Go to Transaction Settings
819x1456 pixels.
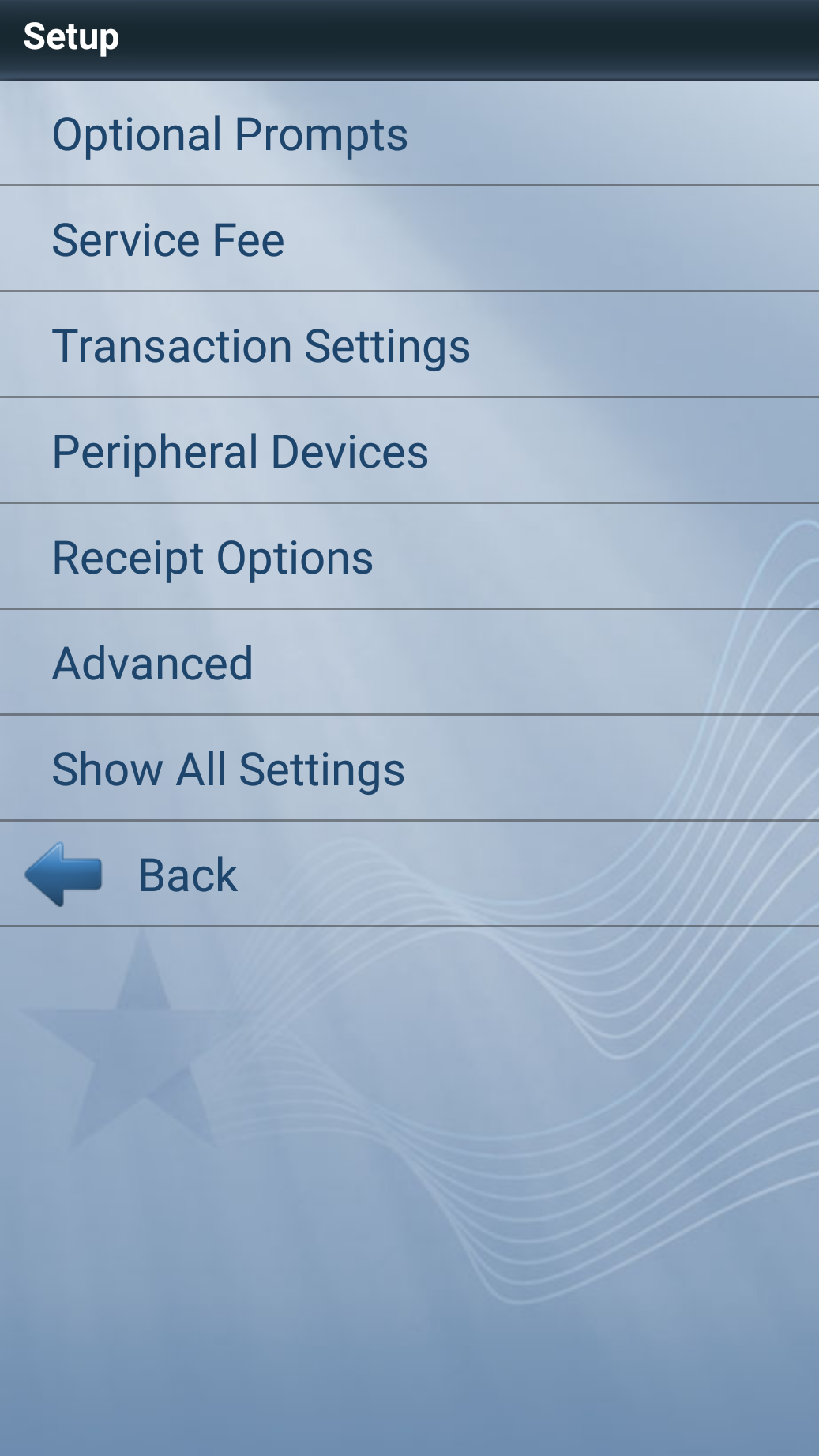pyautogui.click(x=261, y=346)
